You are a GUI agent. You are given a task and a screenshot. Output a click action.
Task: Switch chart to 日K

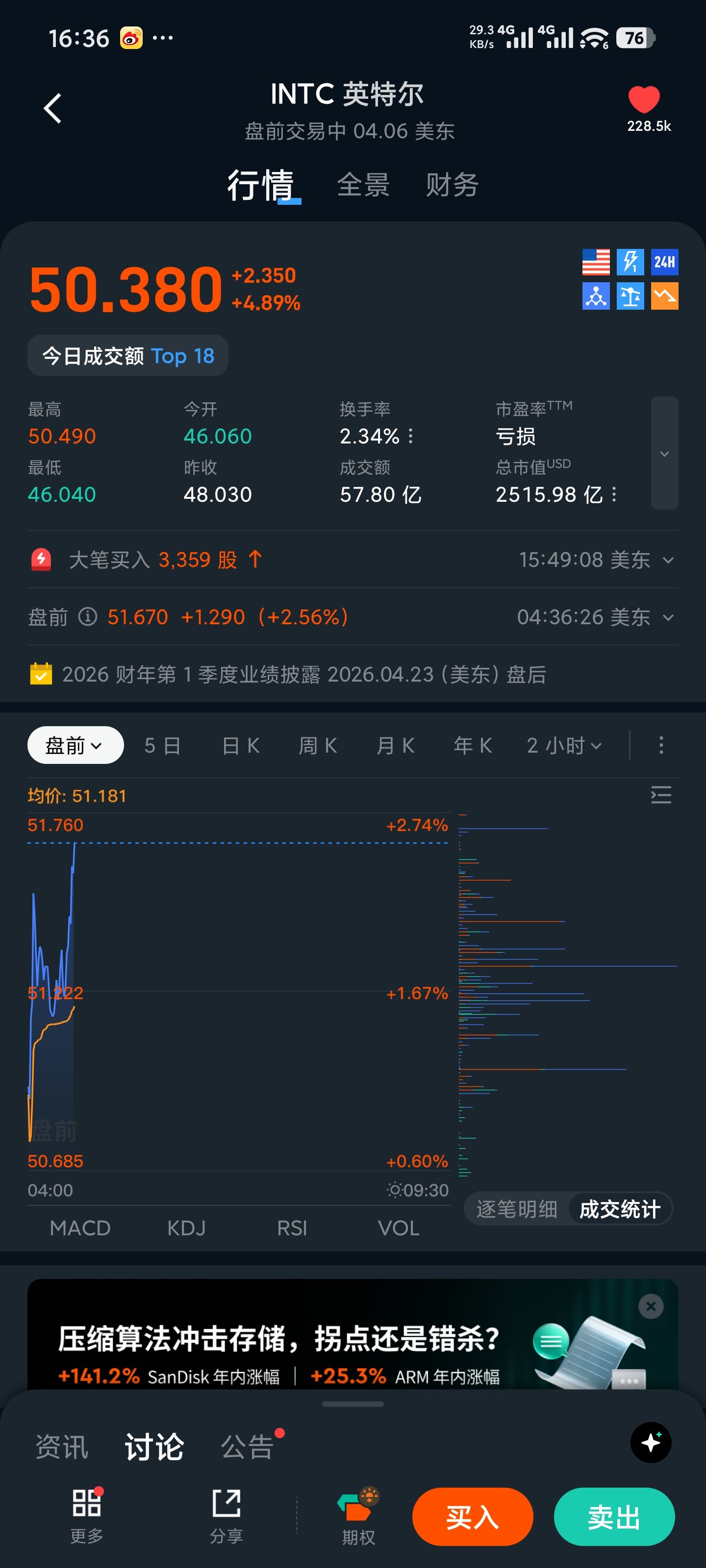click(241, 745)
